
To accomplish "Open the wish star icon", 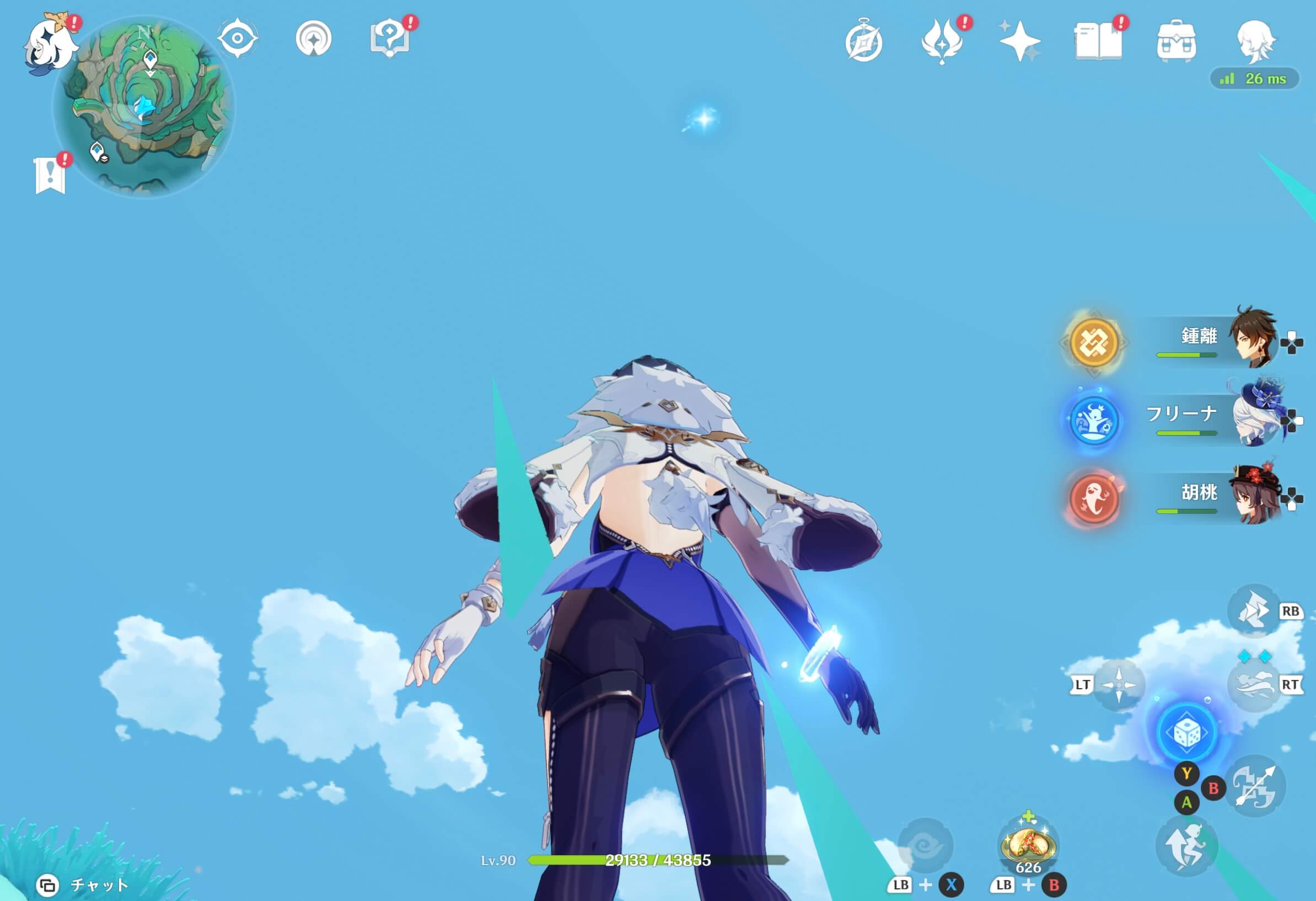I will click(x=1020, y=41).
